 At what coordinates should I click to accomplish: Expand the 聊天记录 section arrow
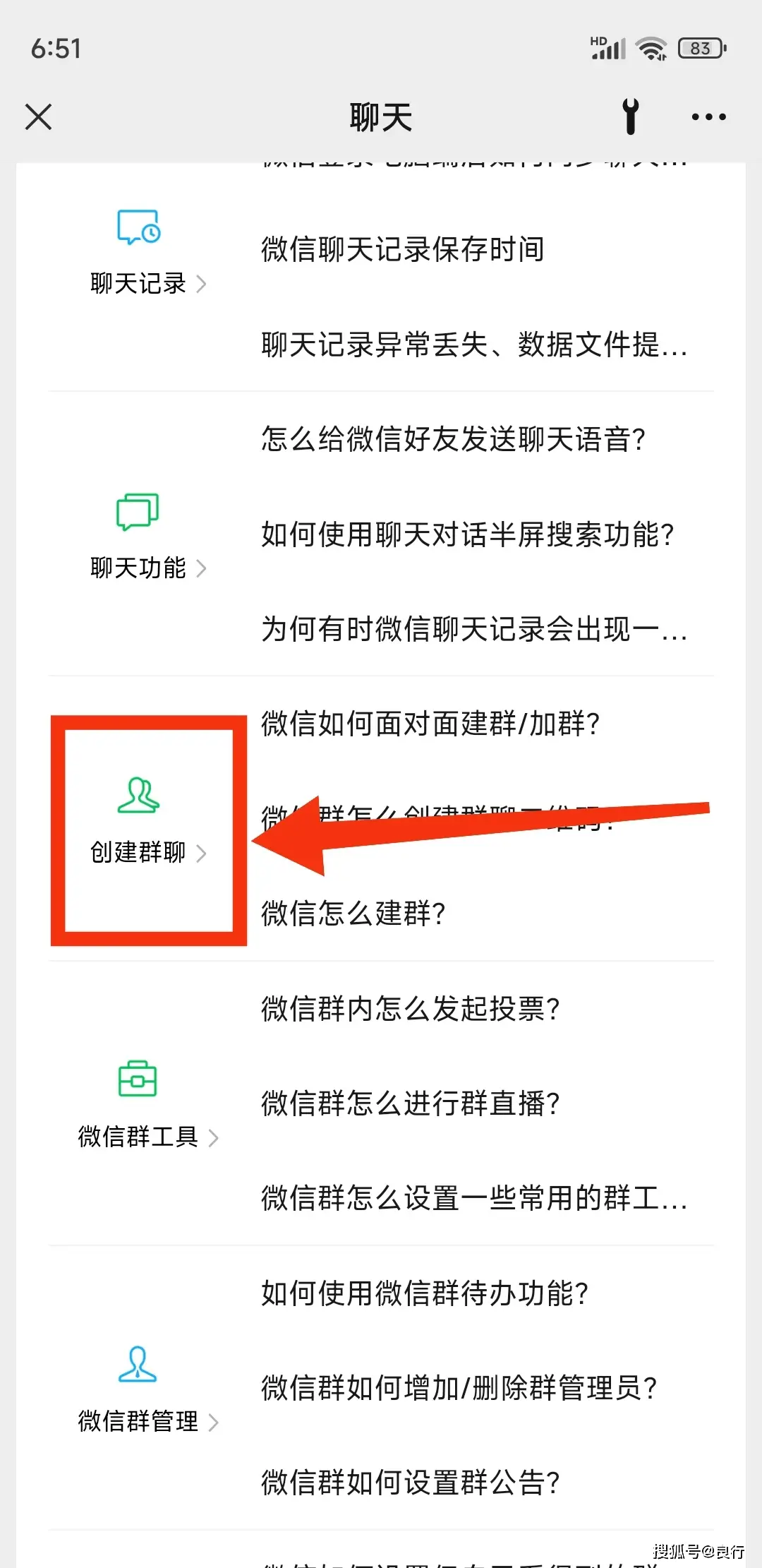coord(203,283)
